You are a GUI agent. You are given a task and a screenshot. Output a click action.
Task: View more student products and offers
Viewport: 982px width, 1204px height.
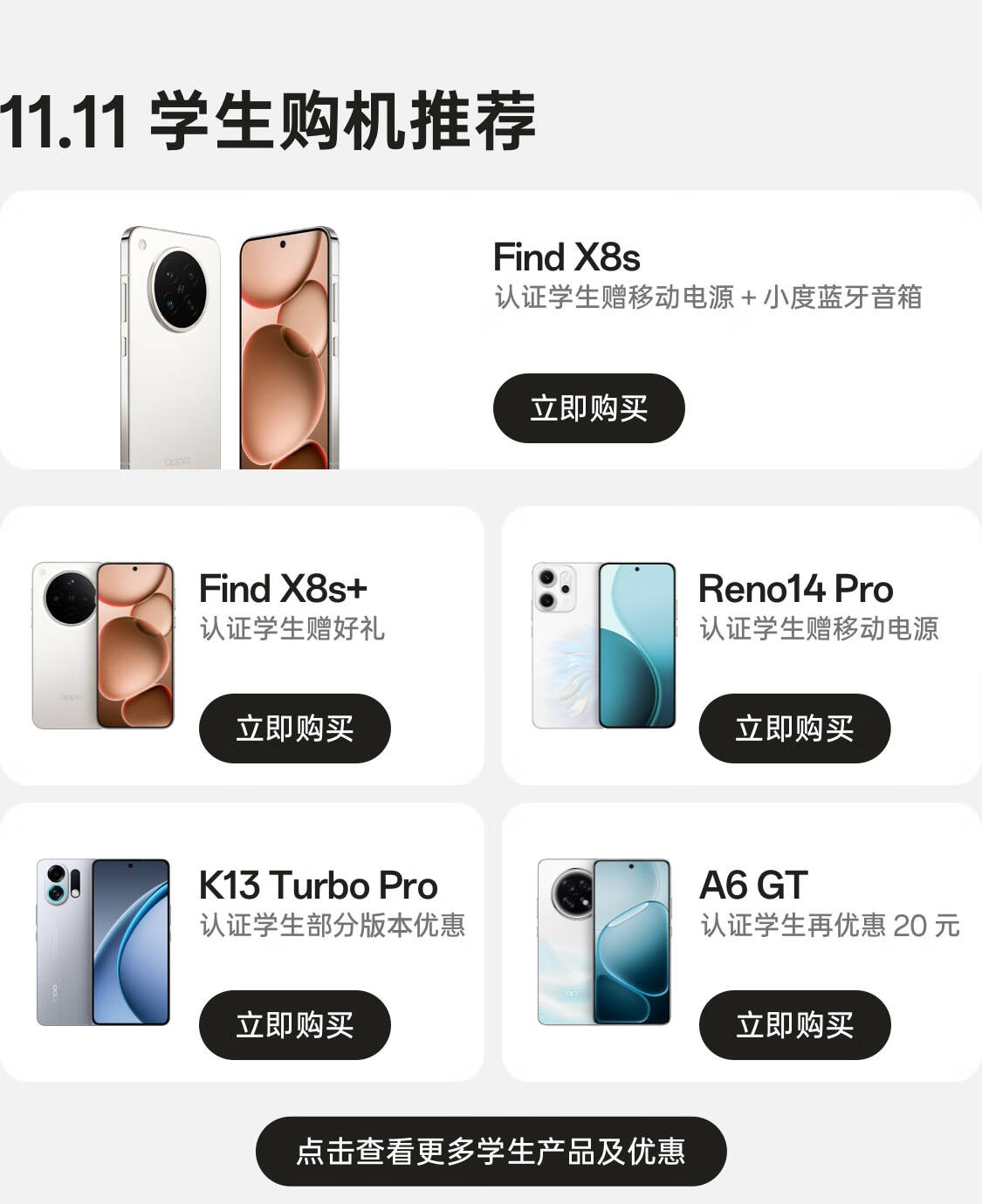tap(491, 1152)
